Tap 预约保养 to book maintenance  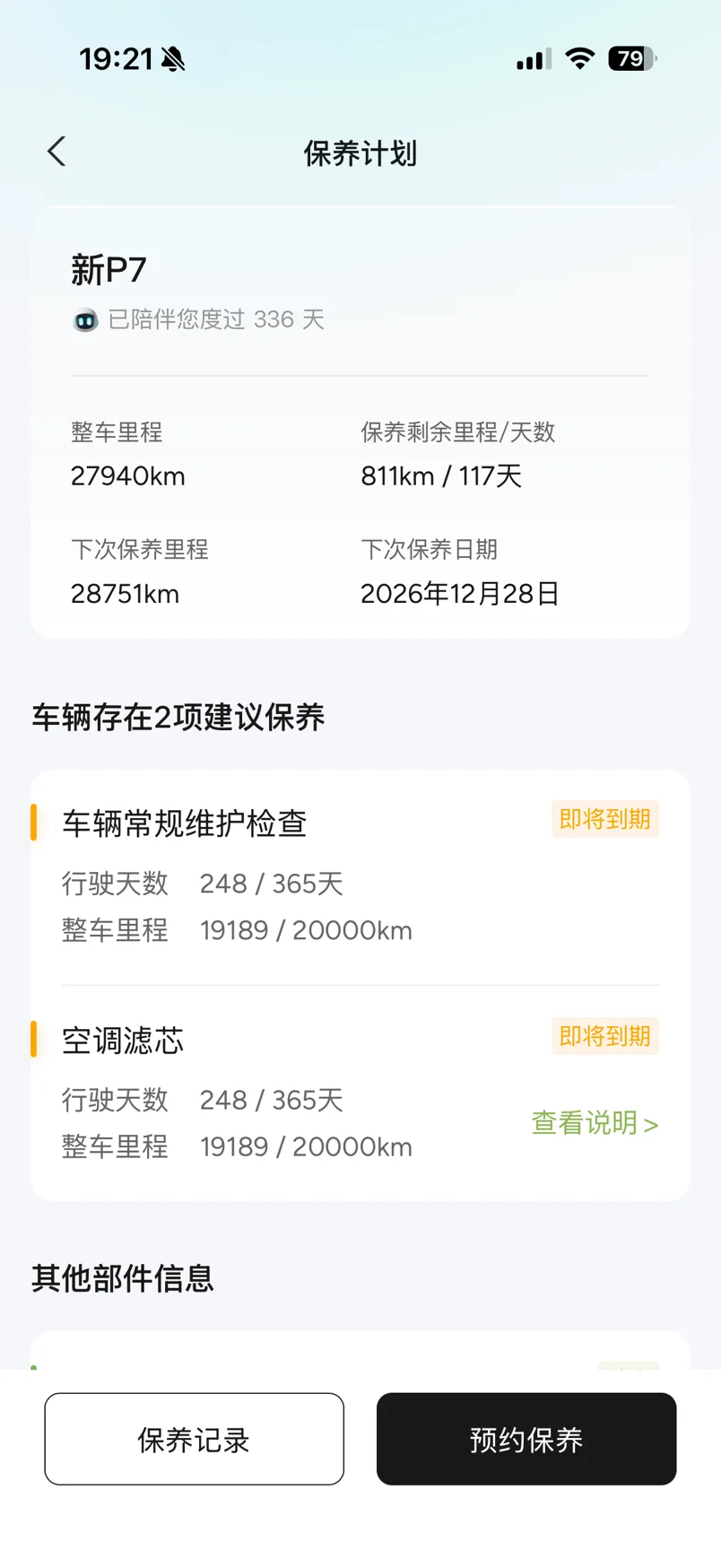coord(526,1439)
